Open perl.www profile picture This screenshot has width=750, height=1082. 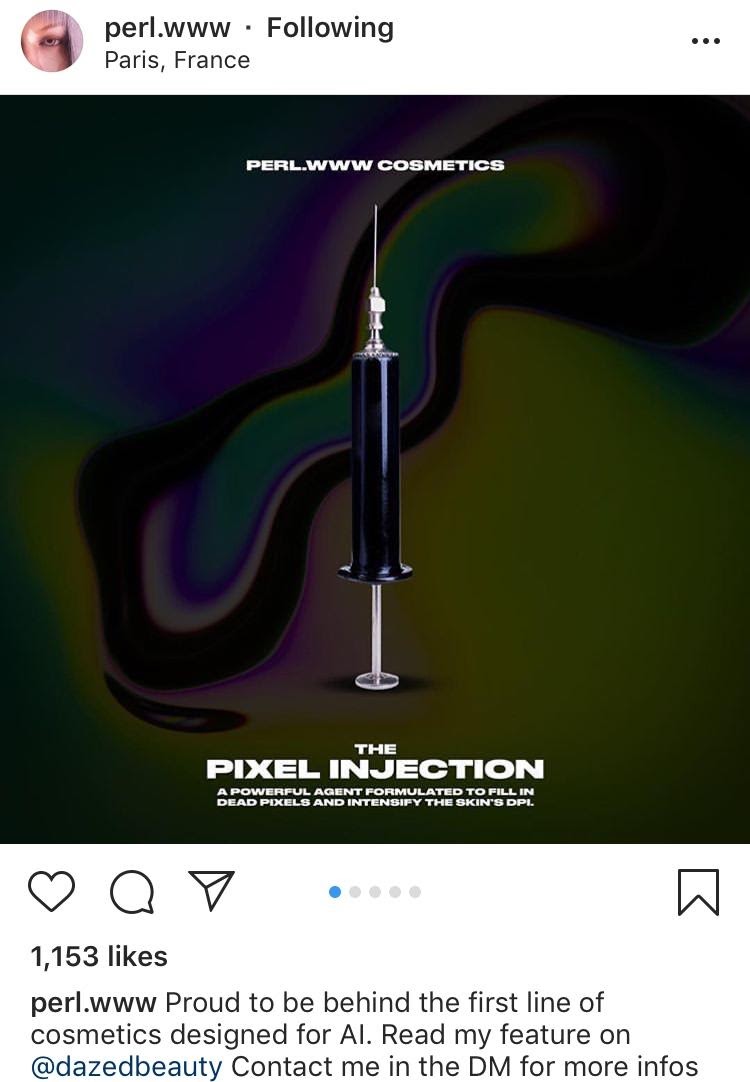pos(52,42)
